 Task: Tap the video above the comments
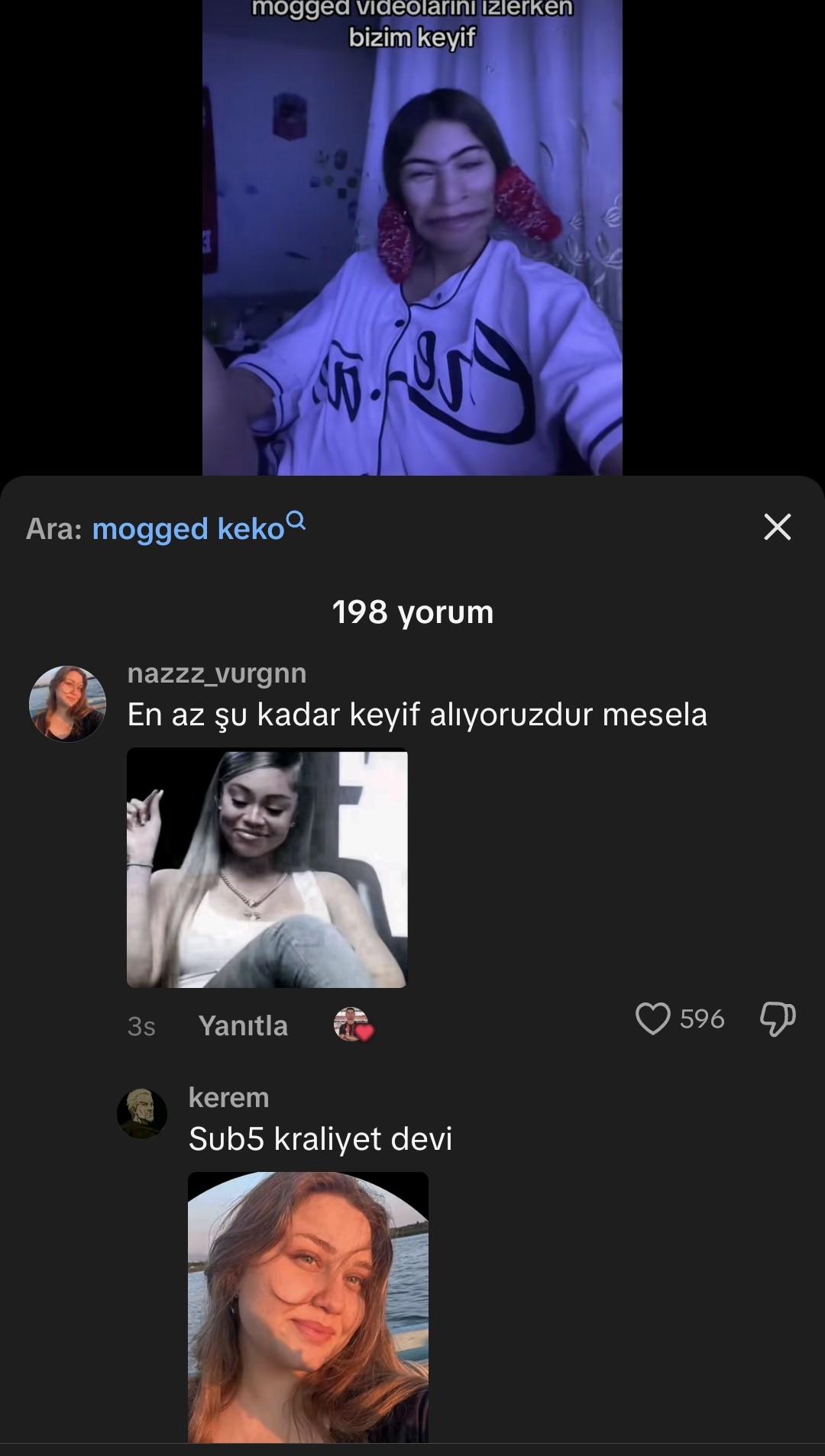pos(412,237)
